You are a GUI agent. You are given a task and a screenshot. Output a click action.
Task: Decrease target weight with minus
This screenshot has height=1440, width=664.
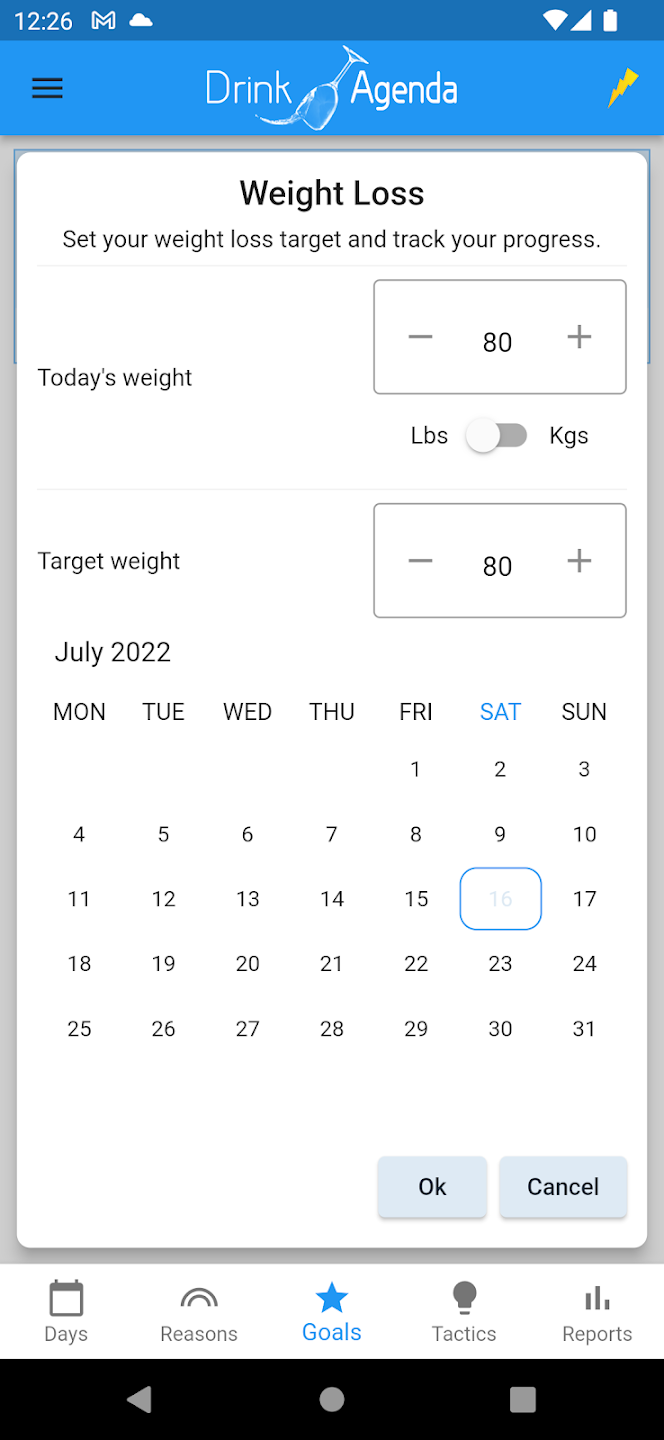coord(421,561)
